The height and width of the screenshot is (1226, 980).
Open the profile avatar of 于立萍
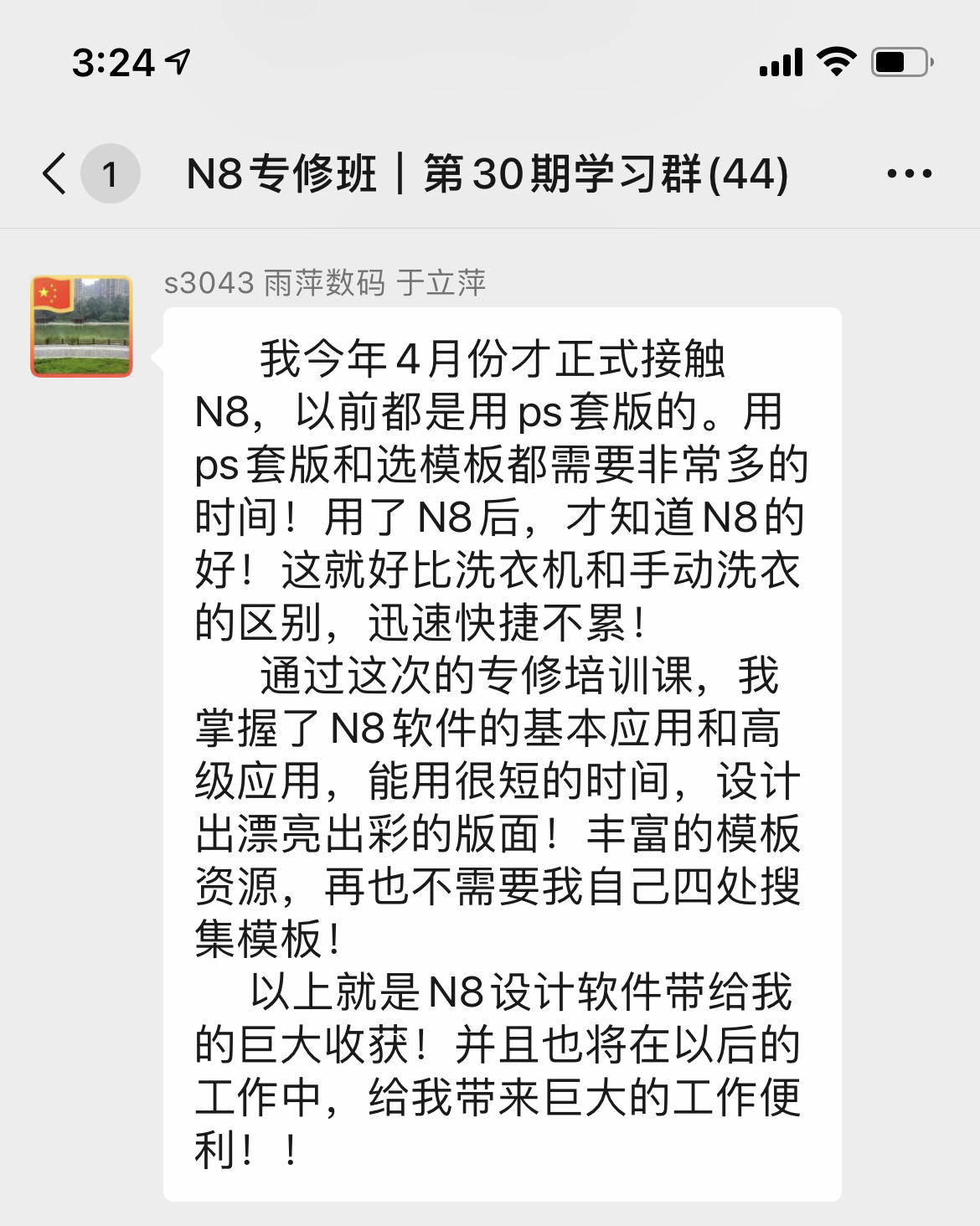[81, 327]
